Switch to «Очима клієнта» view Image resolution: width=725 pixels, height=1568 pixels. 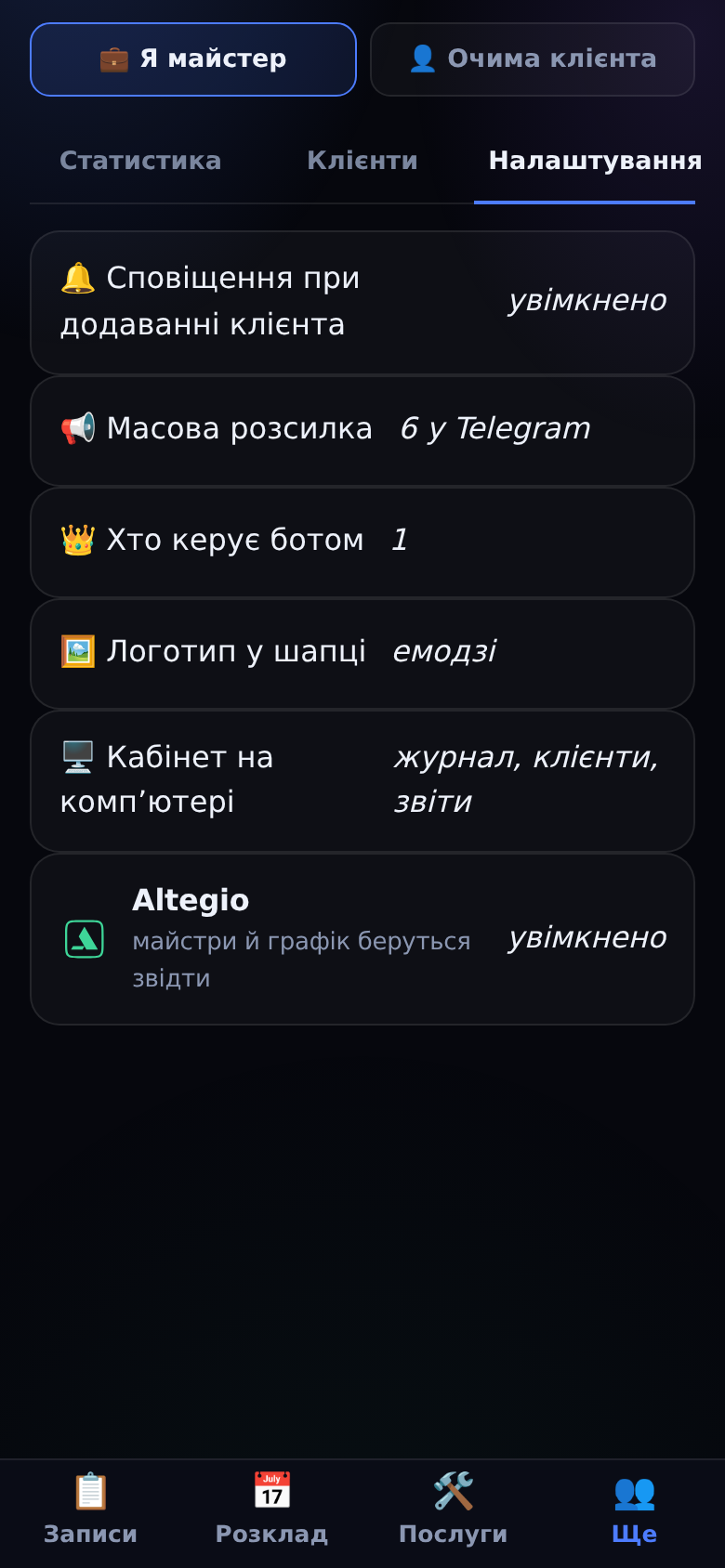click(533, 59)
